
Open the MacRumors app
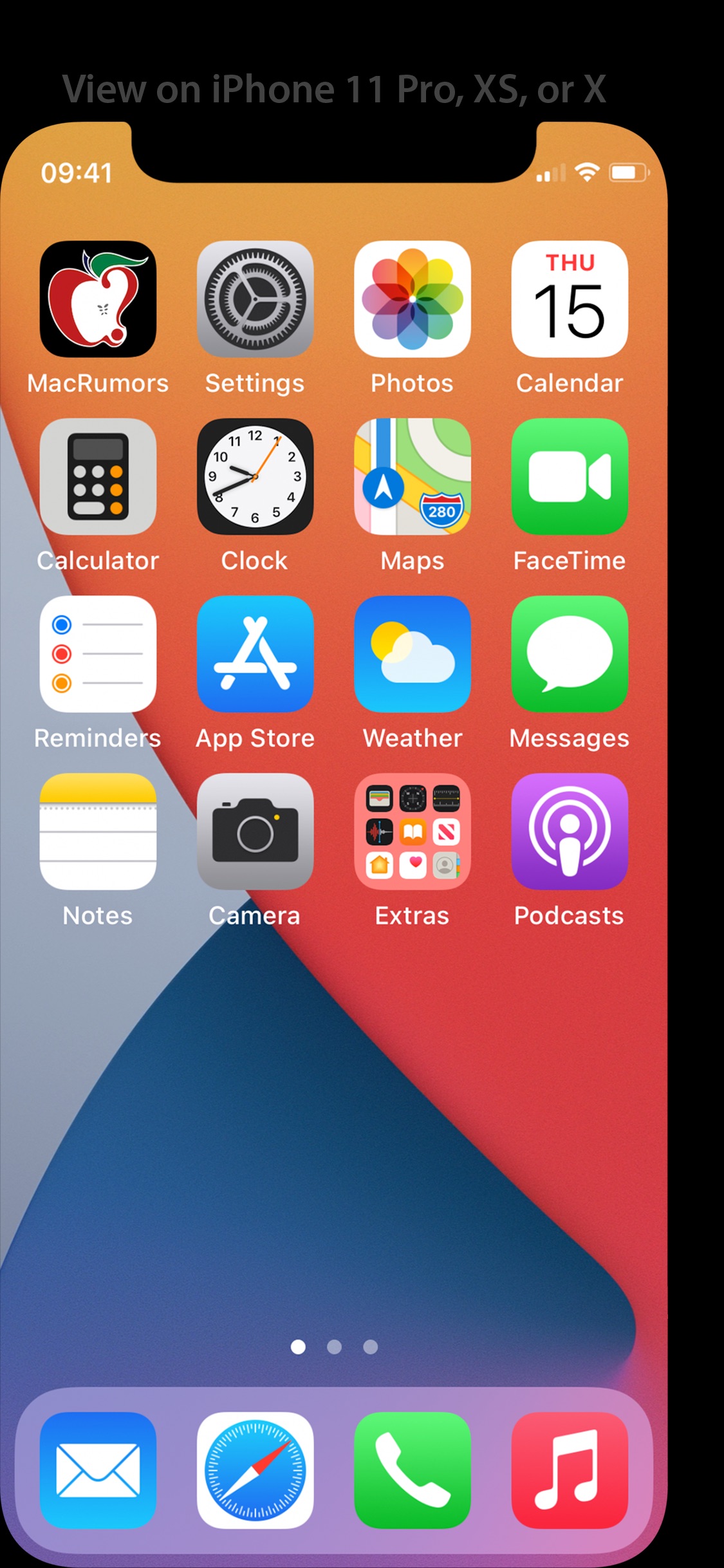pos(98,299)
